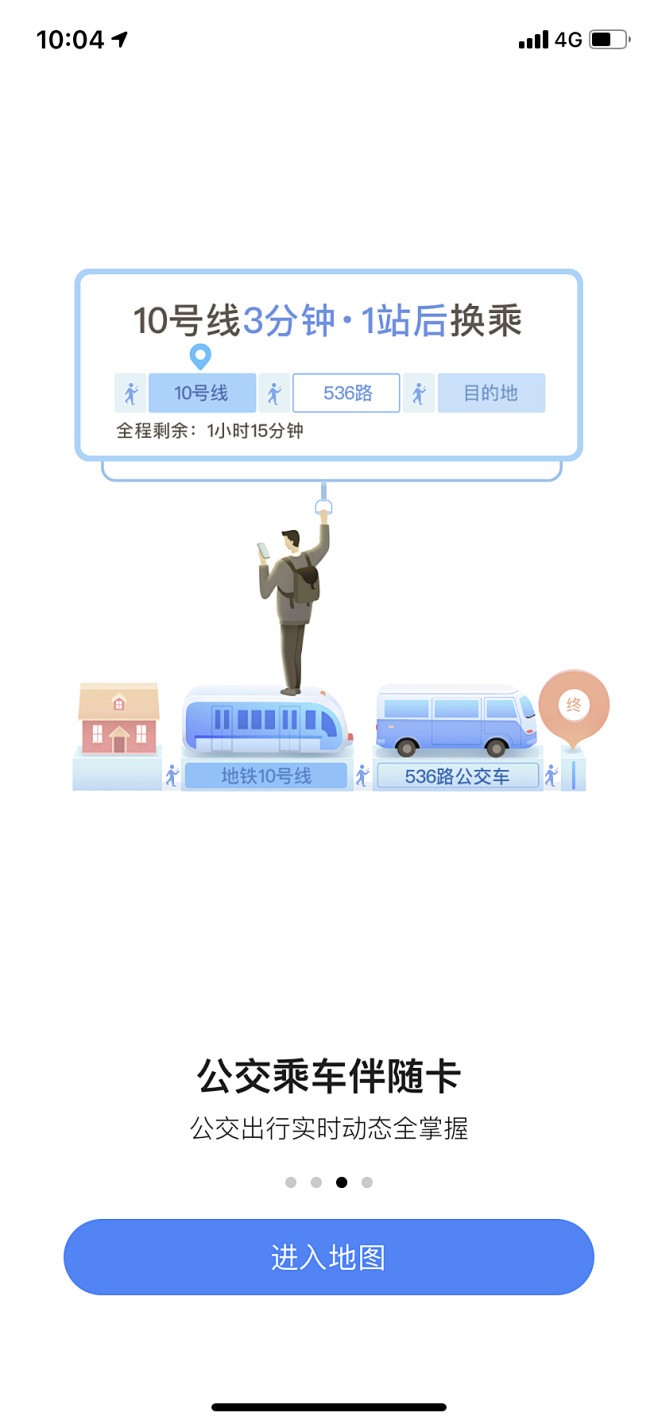Tap the 进入地图 button
The height and width of the screenshot is (1424, 658).
[x=328, y=1257]
